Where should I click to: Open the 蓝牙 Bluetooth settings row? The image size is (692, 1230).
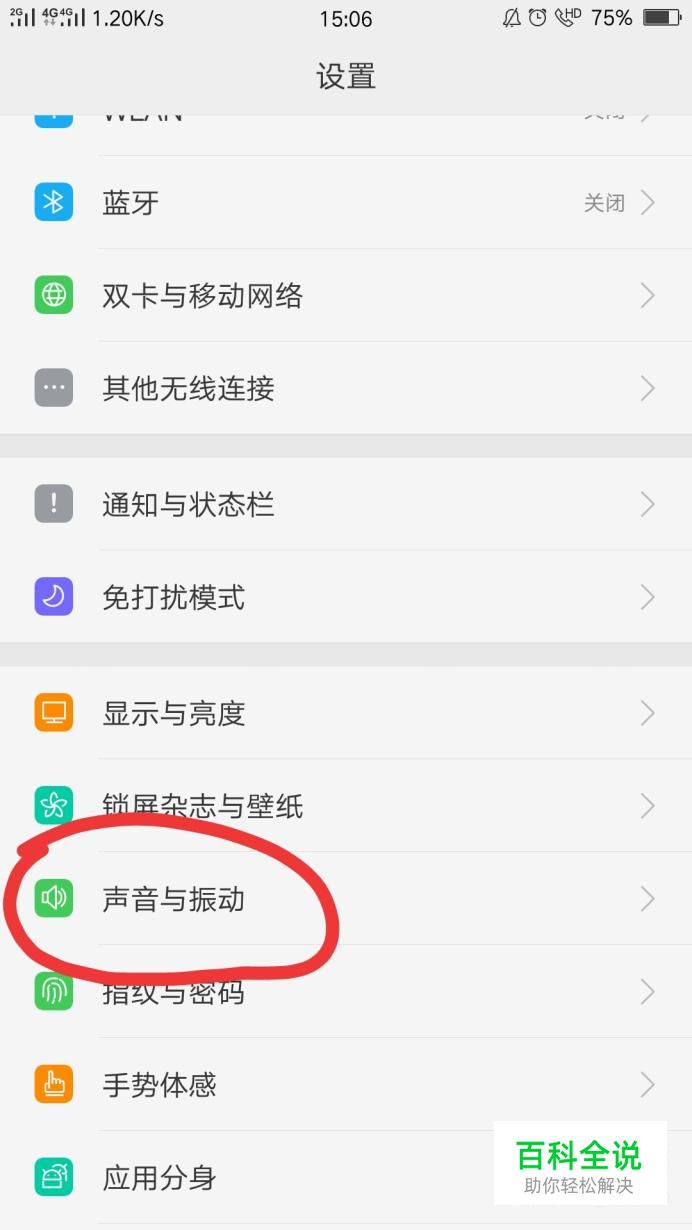(x=345, y=203)
